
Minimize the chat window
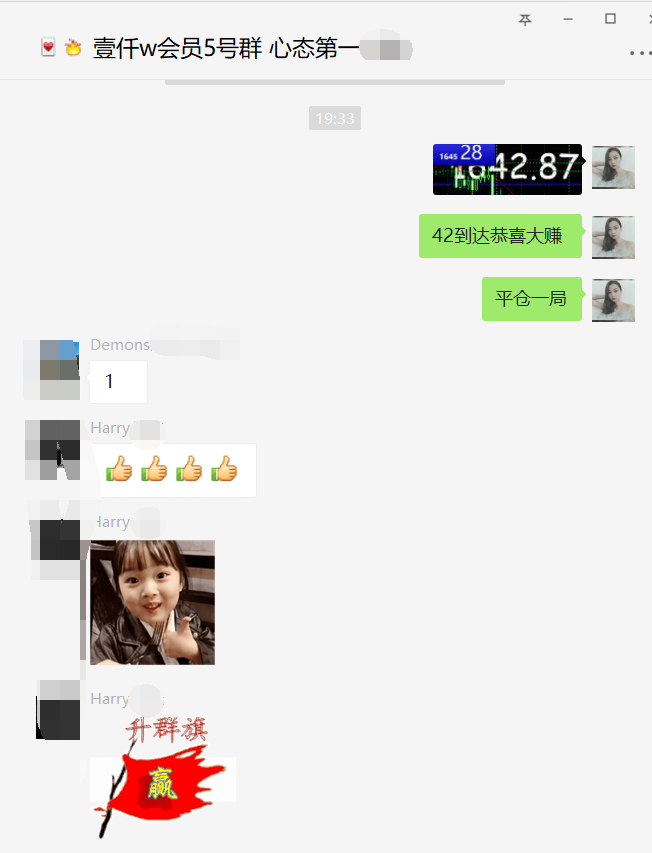pos(568,19)
